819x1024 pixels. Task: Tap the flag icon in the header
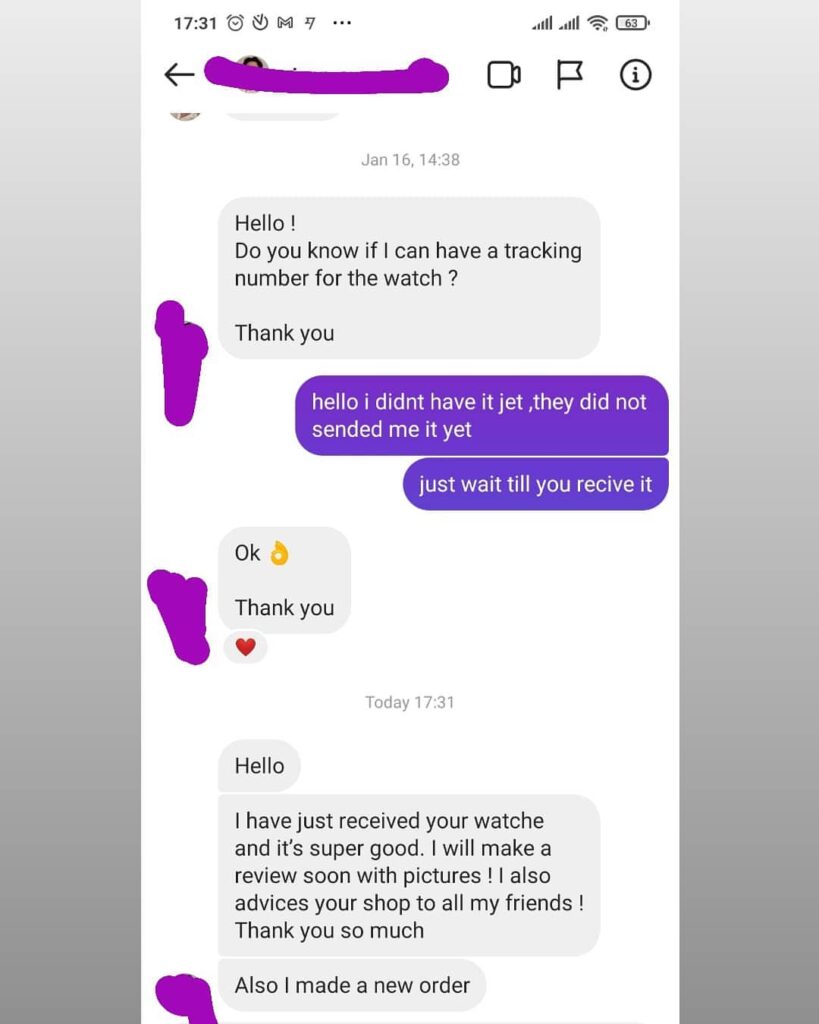[x=569, y=75]
